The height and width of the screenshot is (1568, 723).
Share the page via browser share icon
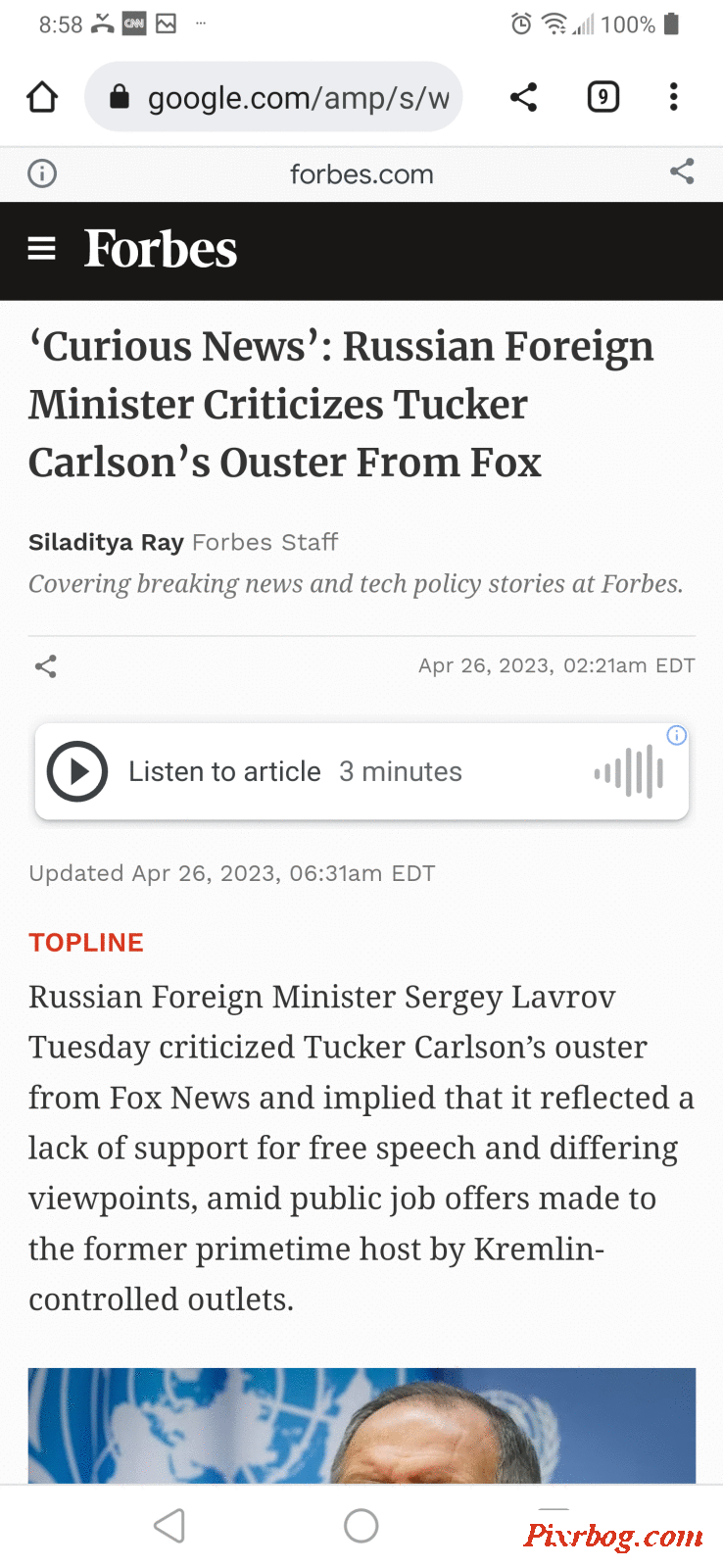coord(524,97)
